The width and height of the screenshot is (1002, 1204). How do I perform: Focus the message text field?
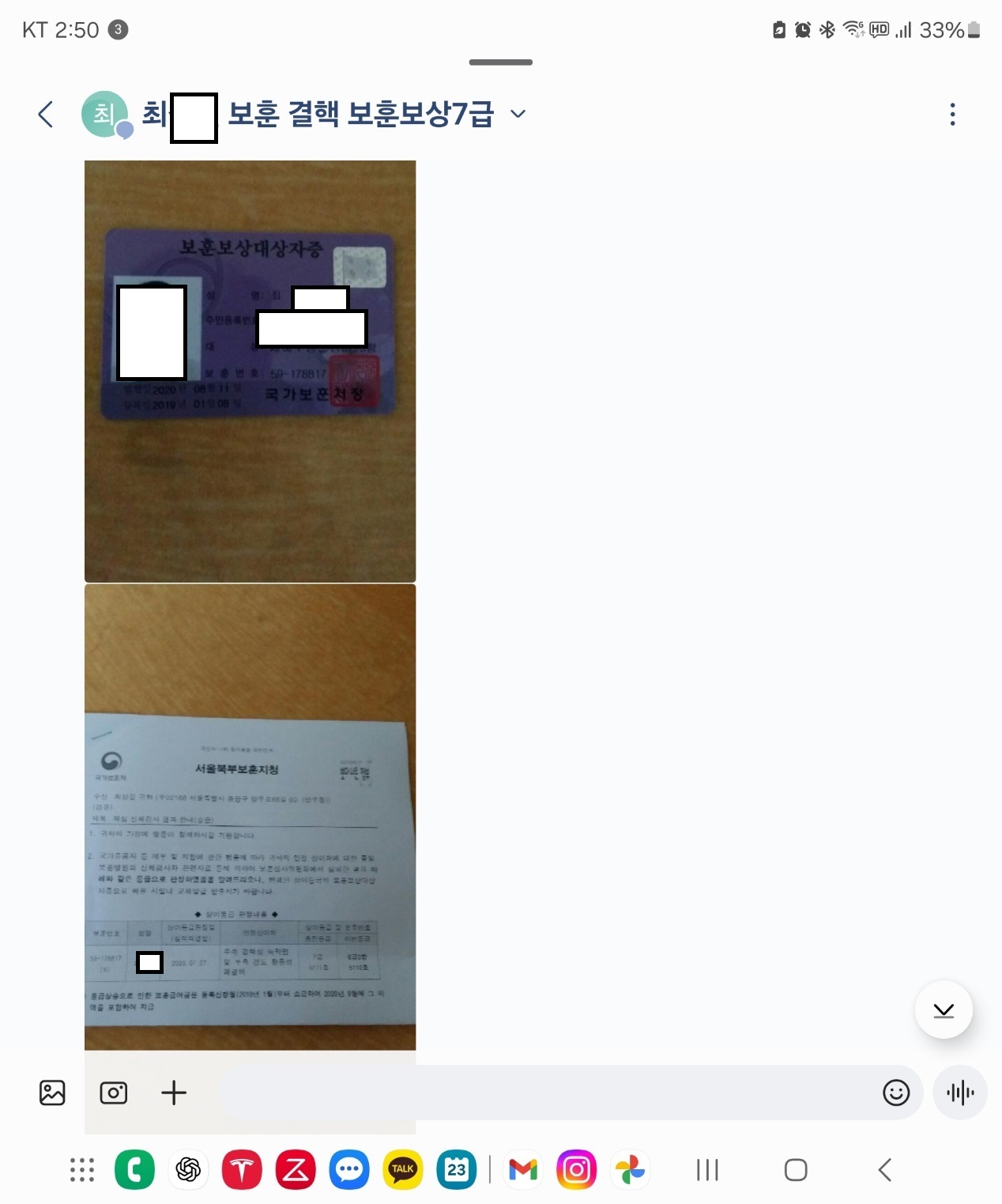545,1093
